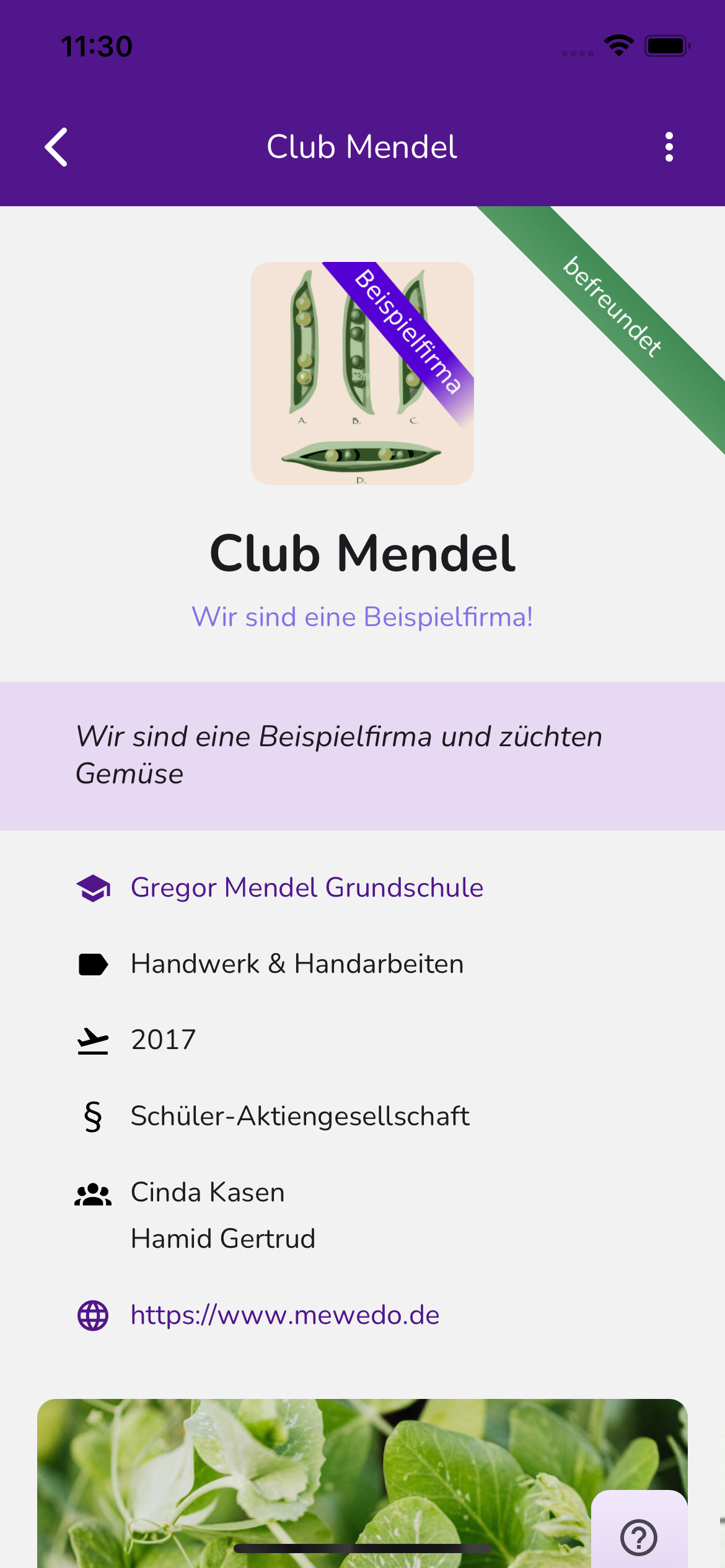Go back using the header arrow

pyautogui.click(x=56, y=147)
